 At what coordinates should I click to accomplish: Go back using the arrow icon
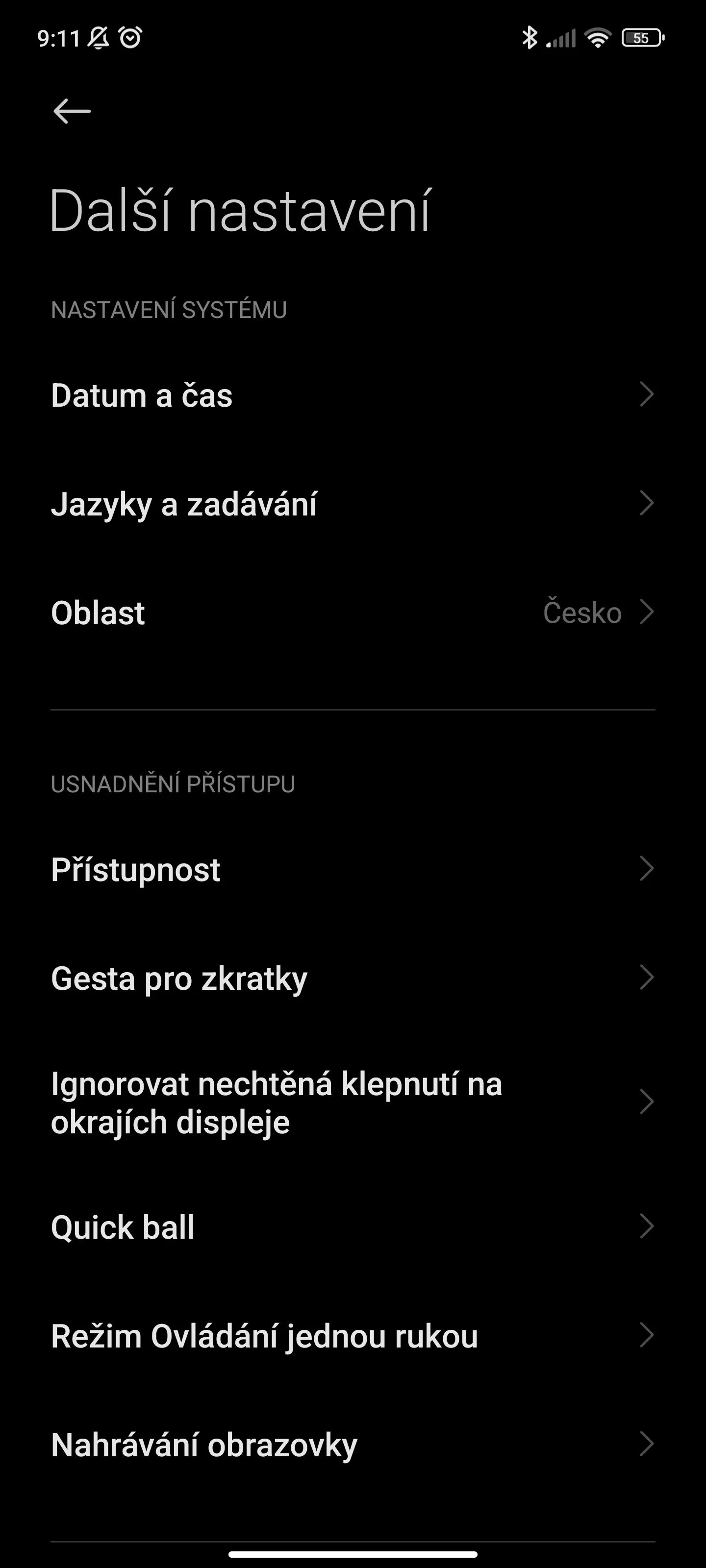pos(72,111)
